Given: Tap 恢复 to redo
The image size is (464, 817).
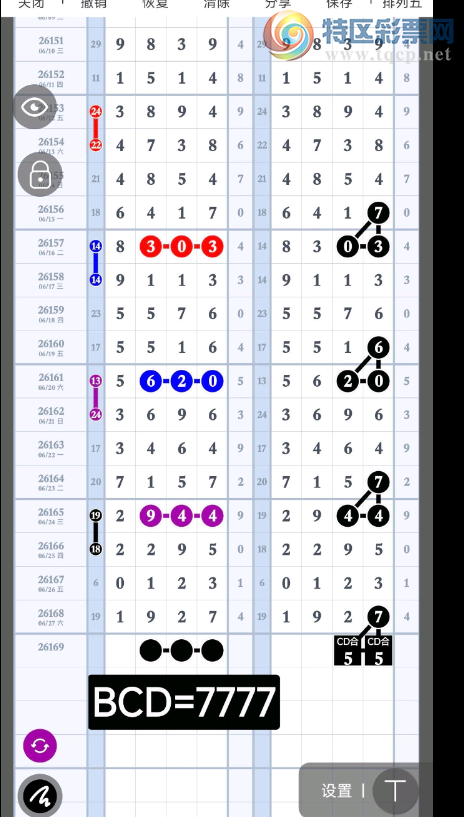Looking at the screenshot, I should (x=156, y=4).
